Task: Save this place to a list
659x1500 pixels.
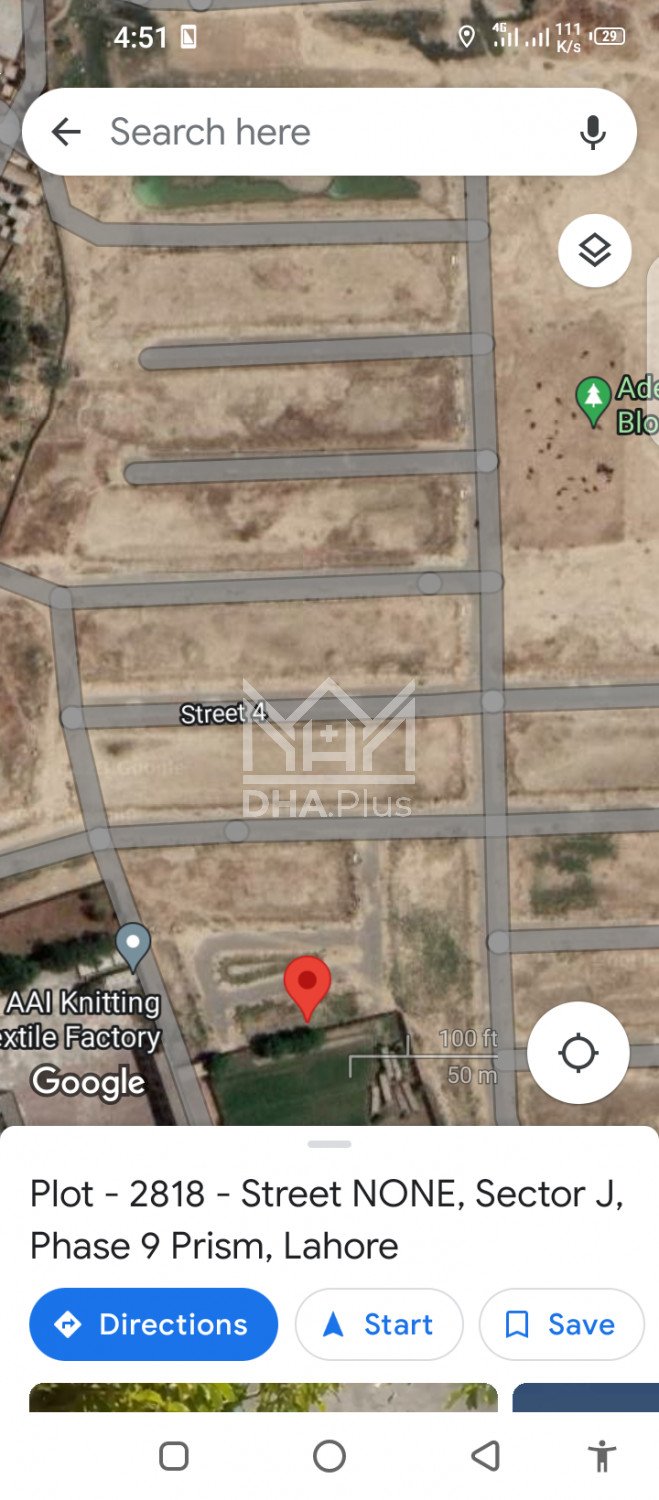Action: coord(561,1324)
